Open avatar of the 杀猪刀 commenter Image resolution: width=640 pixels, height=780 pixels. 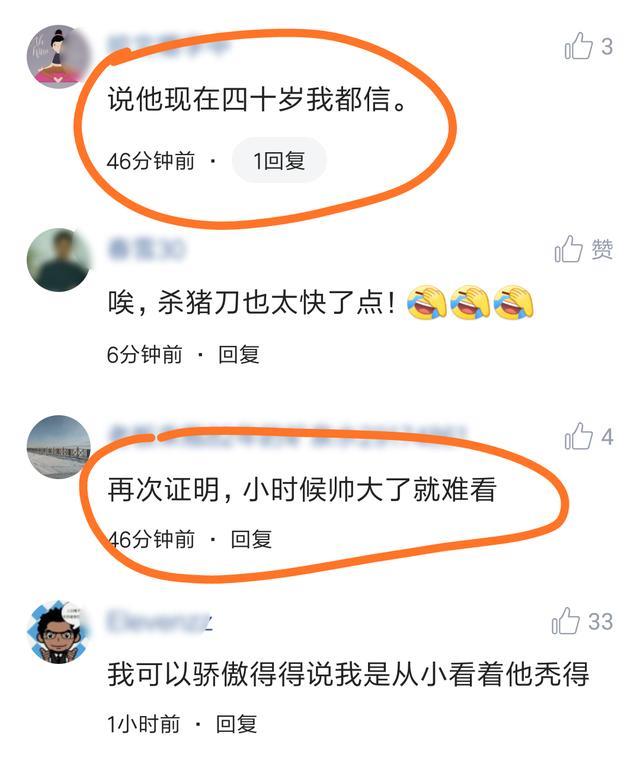pos(58,260)
